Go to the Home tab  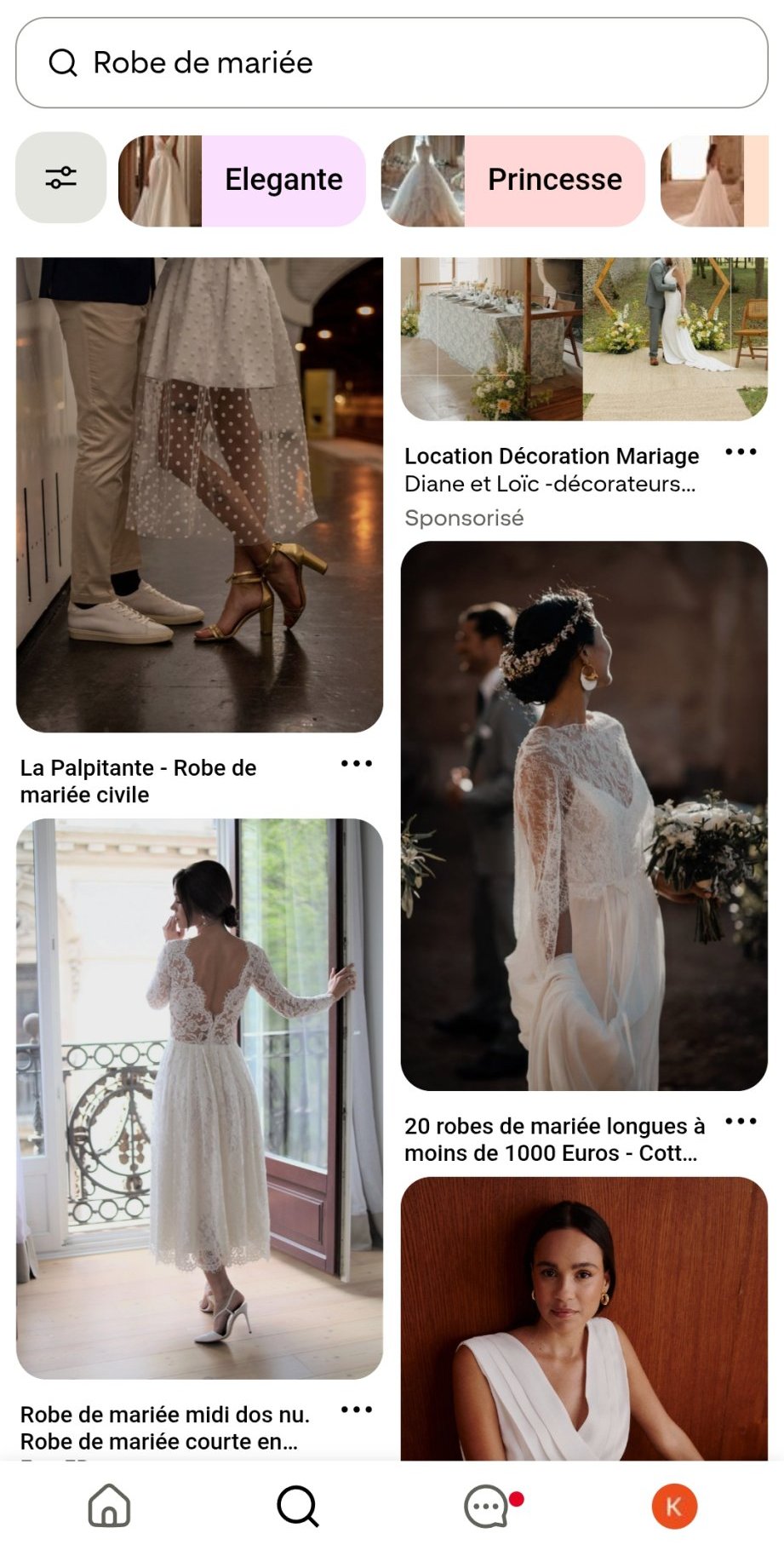[109, 1506]
